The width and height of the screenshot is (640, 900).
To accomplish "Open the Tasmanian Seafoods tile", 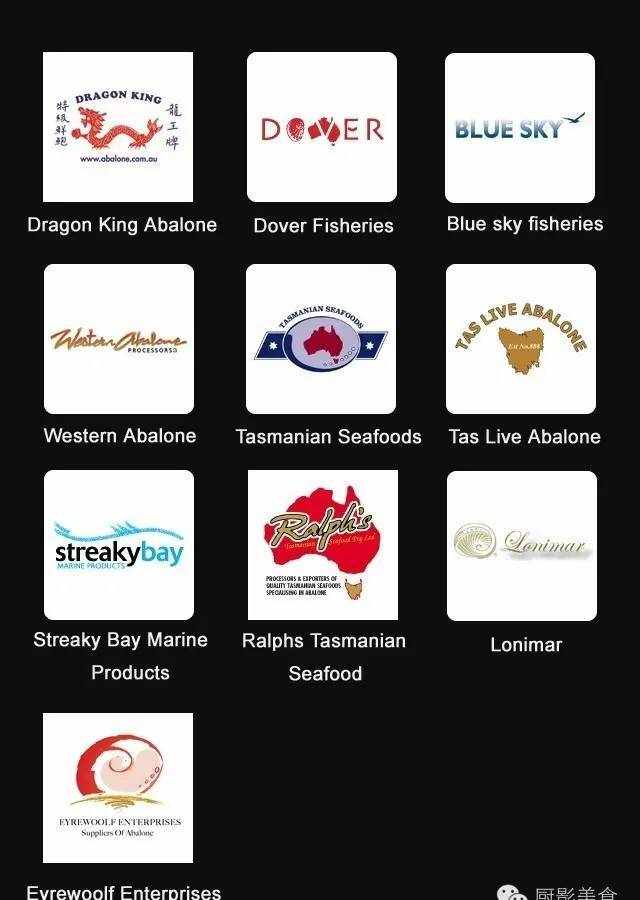I will coord(321,339).
